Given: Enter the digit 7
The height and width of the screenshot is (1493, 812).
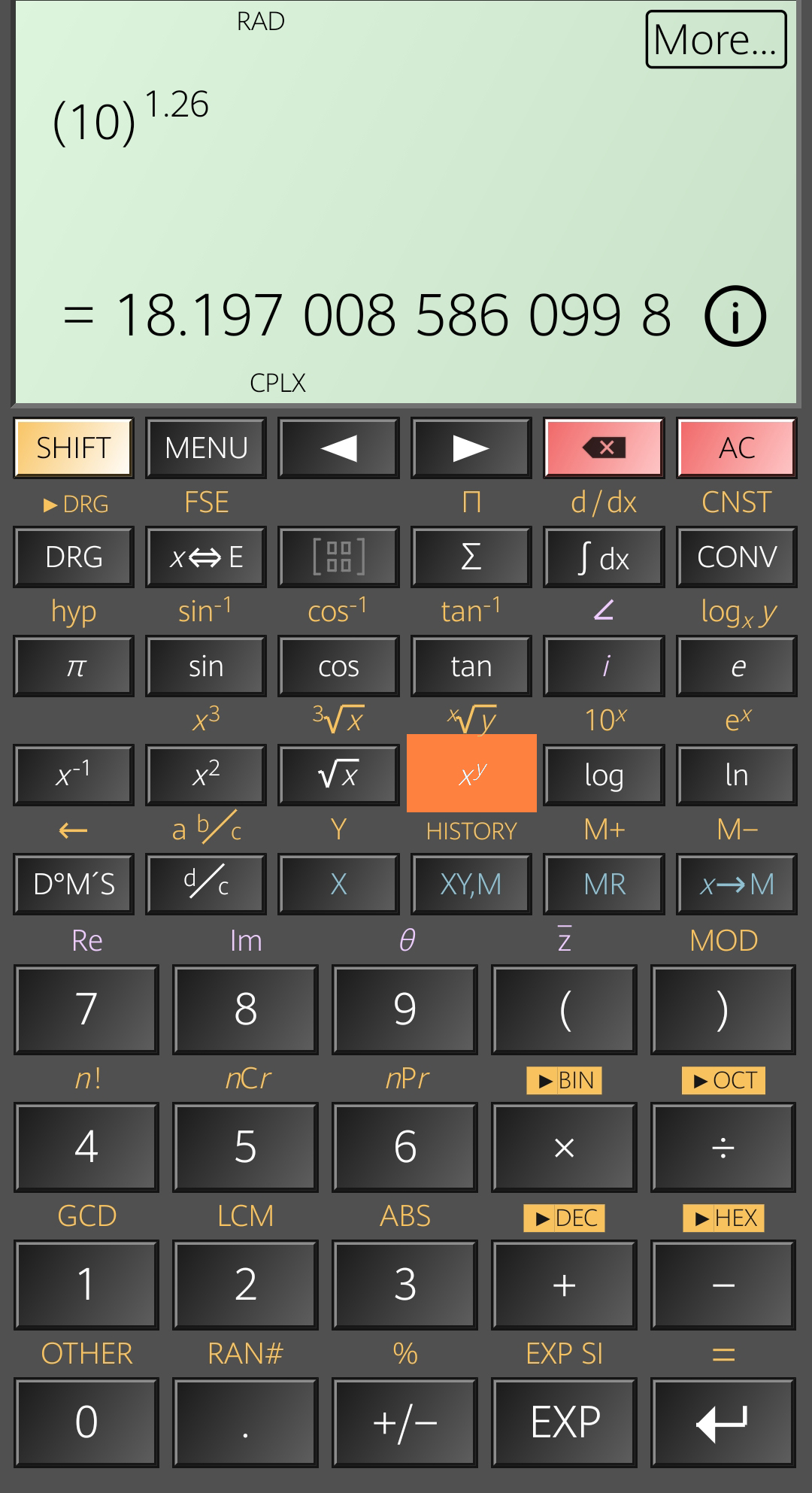Looking at the screenshot, I should (x=86, y=1009).
